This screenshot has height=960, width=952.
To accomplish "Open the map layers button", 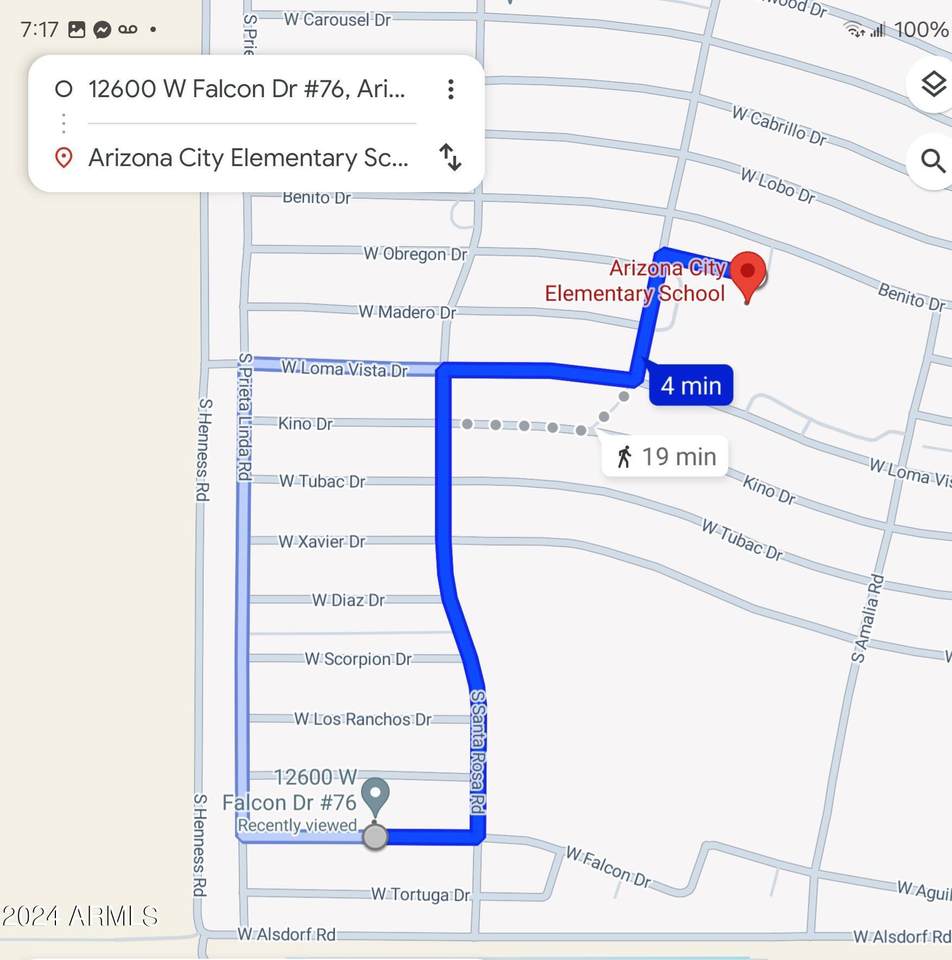I will pyautogui.click(x=932, y=86).
